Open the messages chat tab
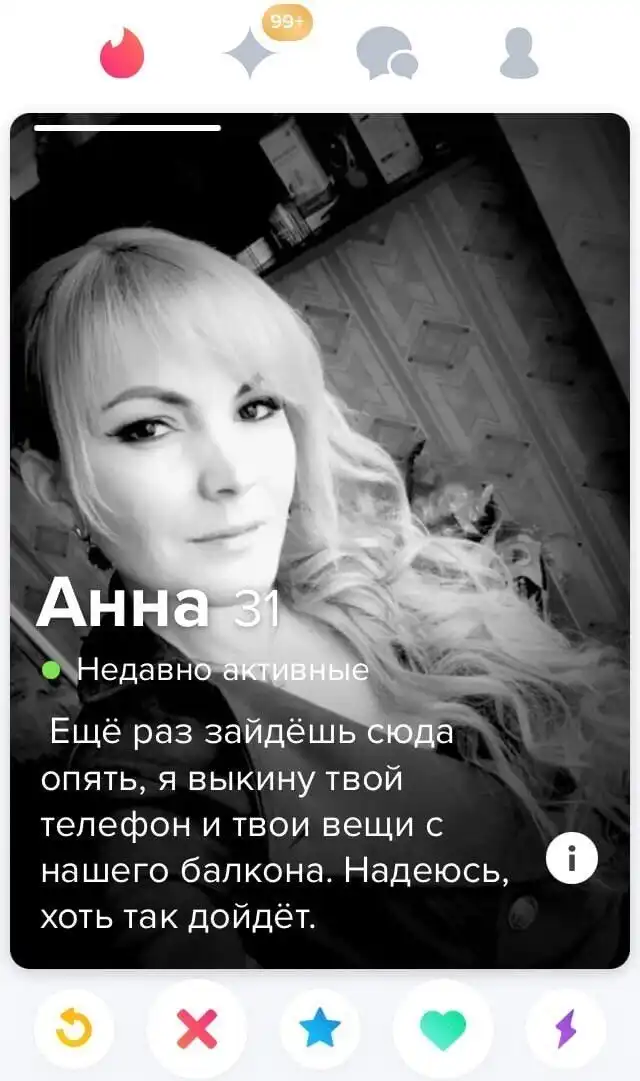 click(x=387, y=56)
